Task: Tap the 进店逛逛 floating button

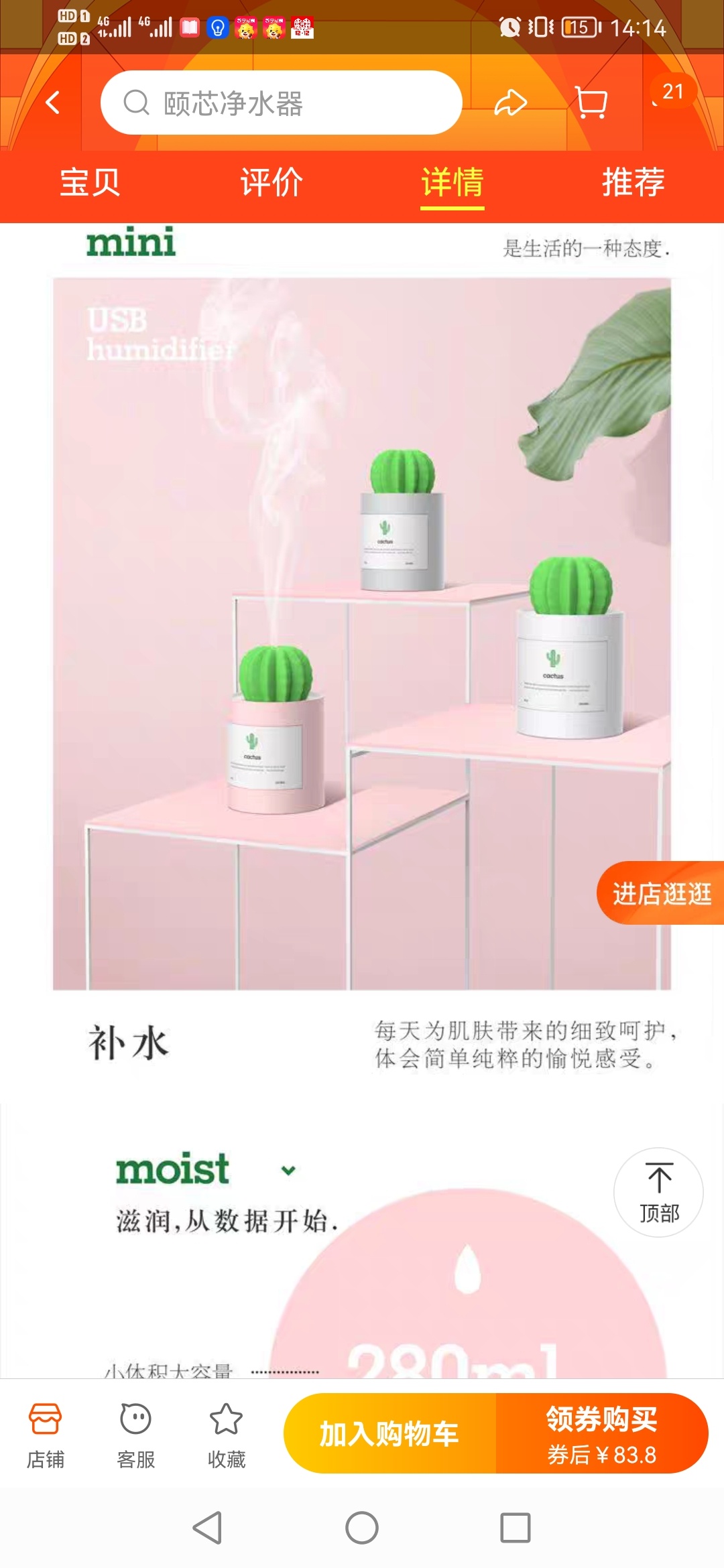Action: pos(661,893)
